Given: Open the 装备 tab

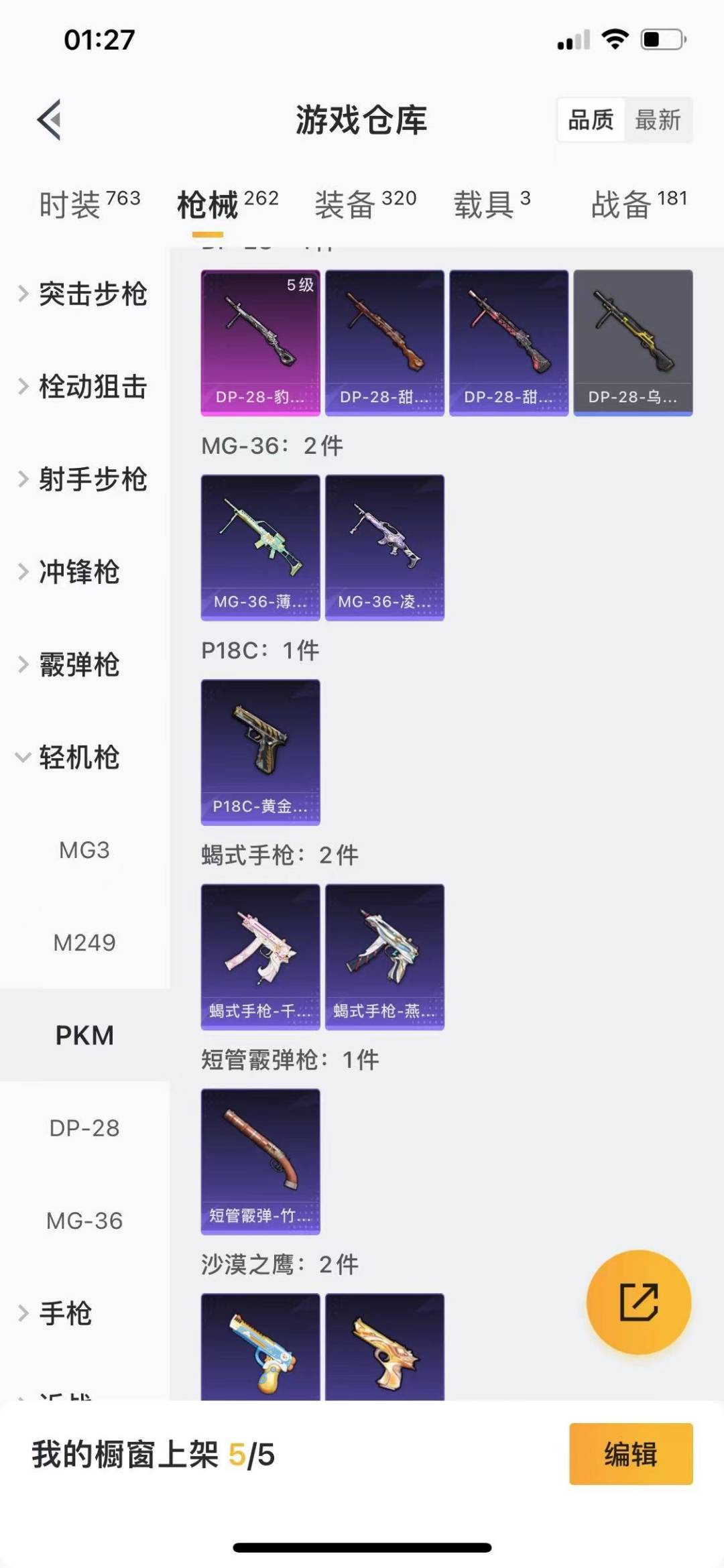Looking at the screenshot, I should [365, 204].
